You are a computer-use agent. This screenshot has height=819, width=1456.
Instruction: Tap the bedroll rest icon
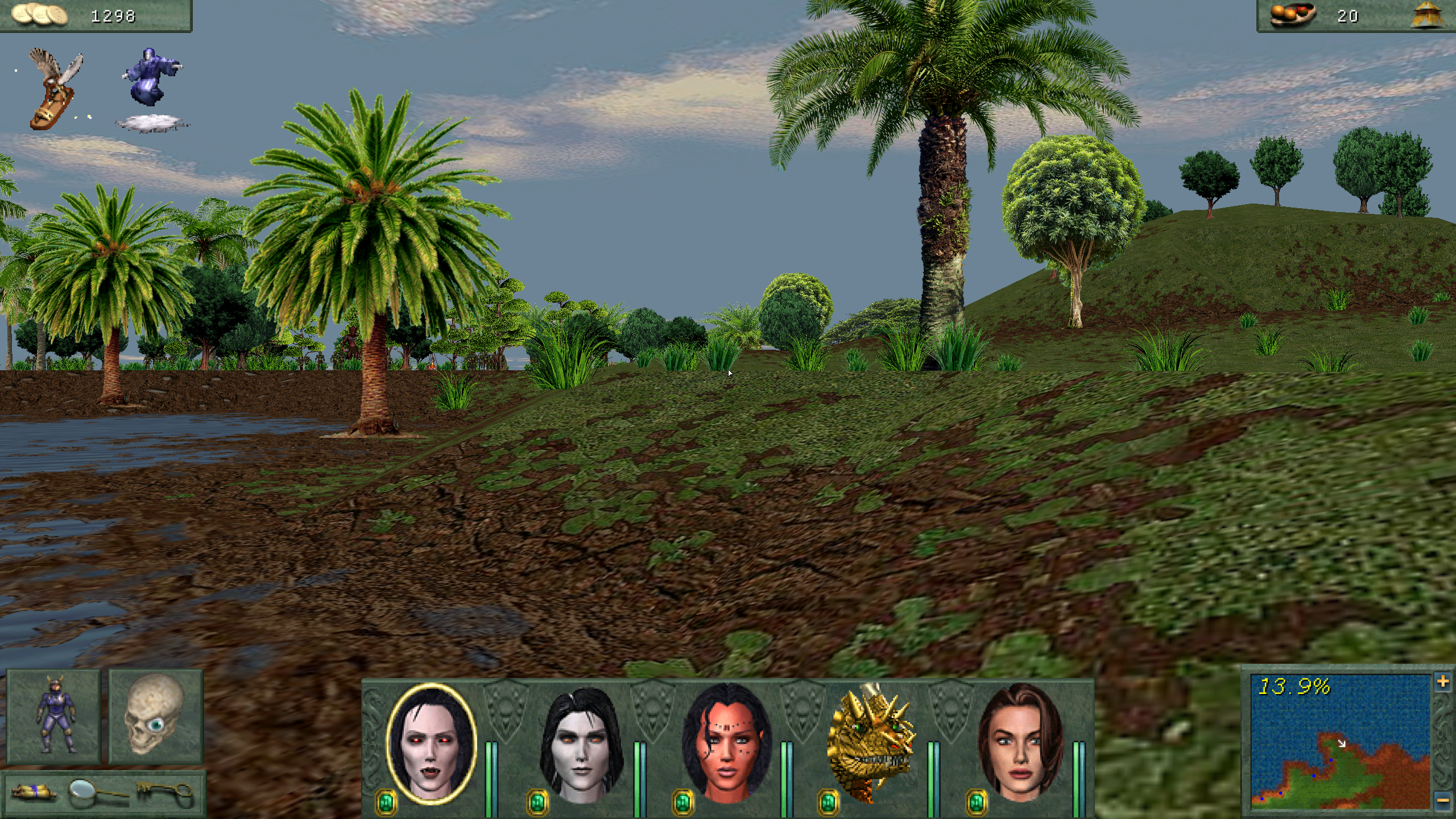(x=34, y=792)
